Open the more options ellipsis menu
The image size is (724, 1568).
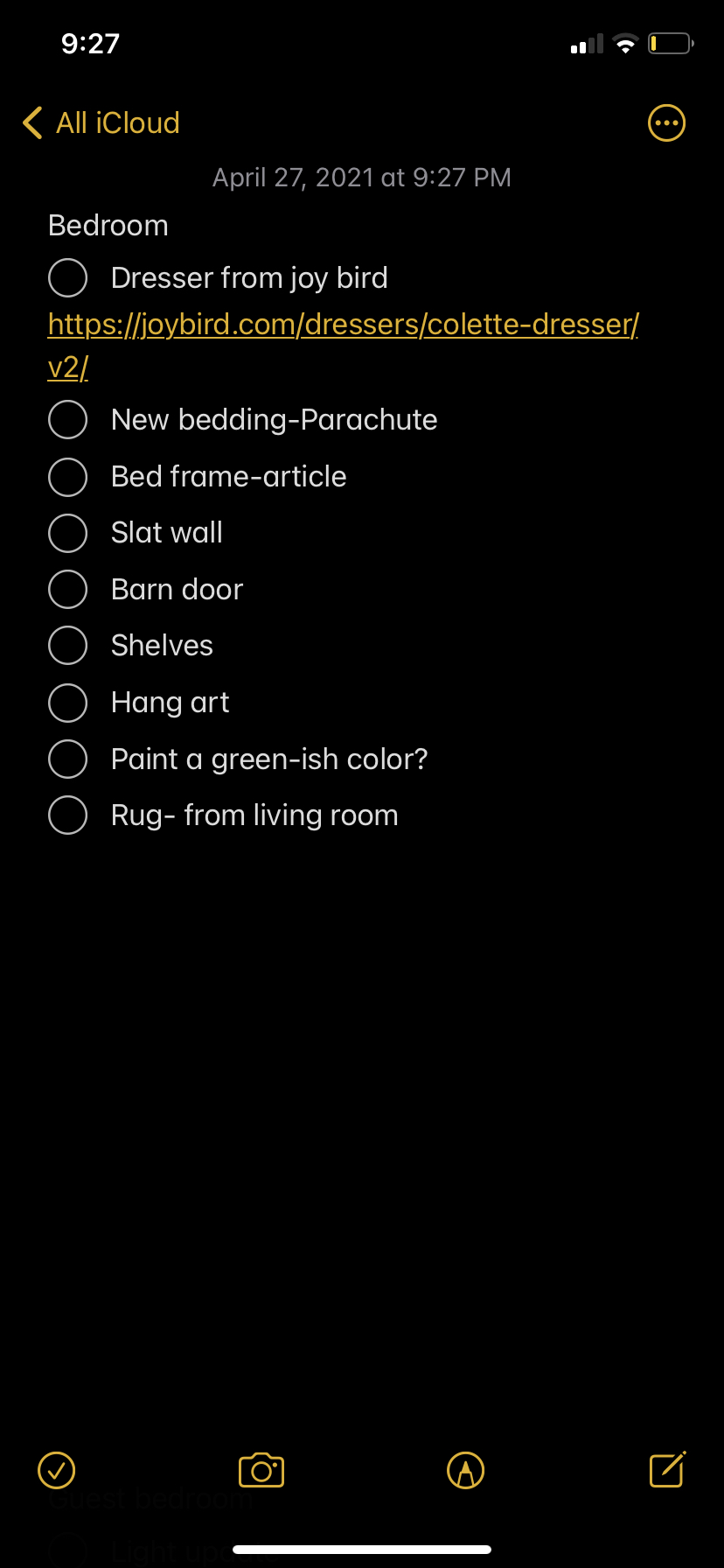(666, 122)
